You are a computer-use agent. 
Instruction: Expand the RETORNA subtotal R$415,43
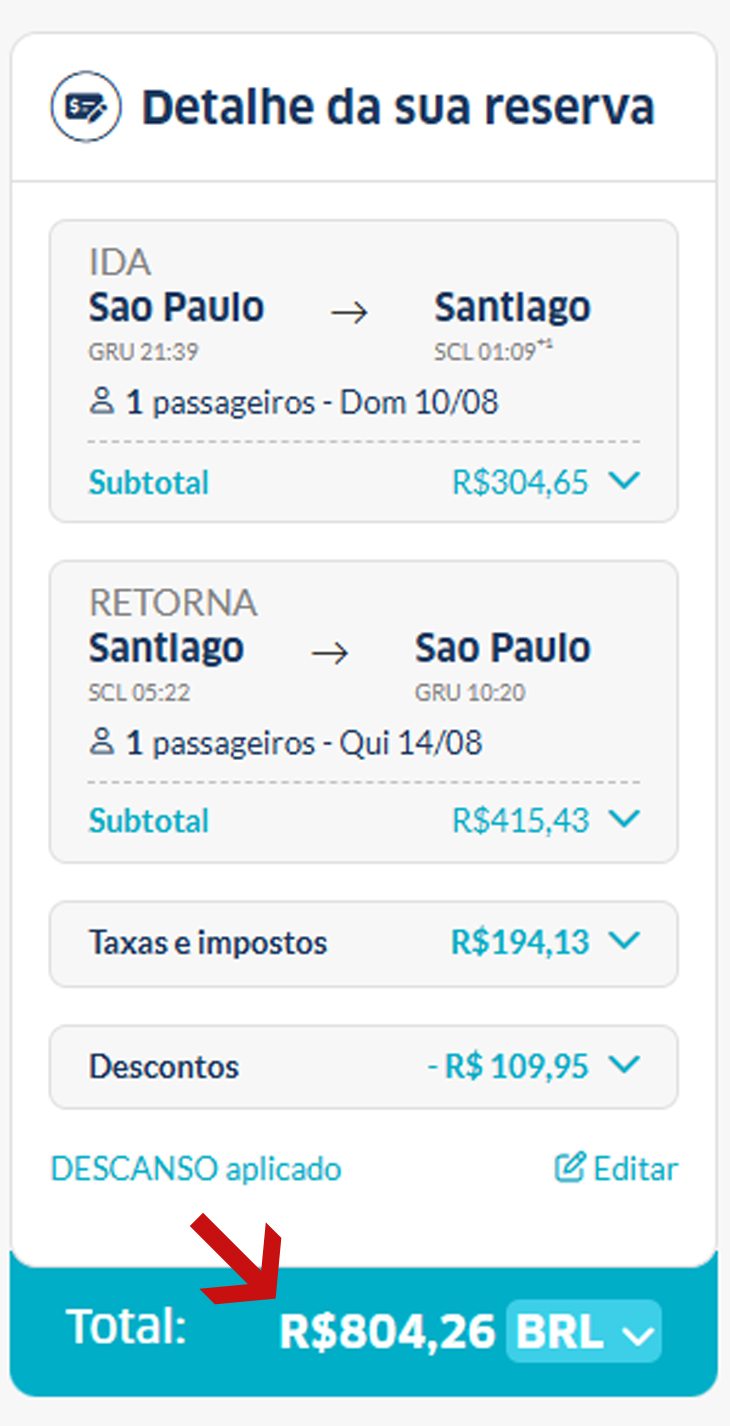click(x=624, y=820)
